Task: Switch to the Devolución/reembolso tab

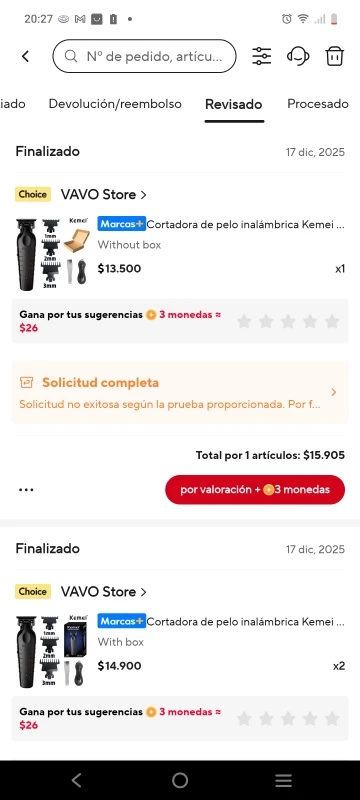Action: click(x=115, y=104)
